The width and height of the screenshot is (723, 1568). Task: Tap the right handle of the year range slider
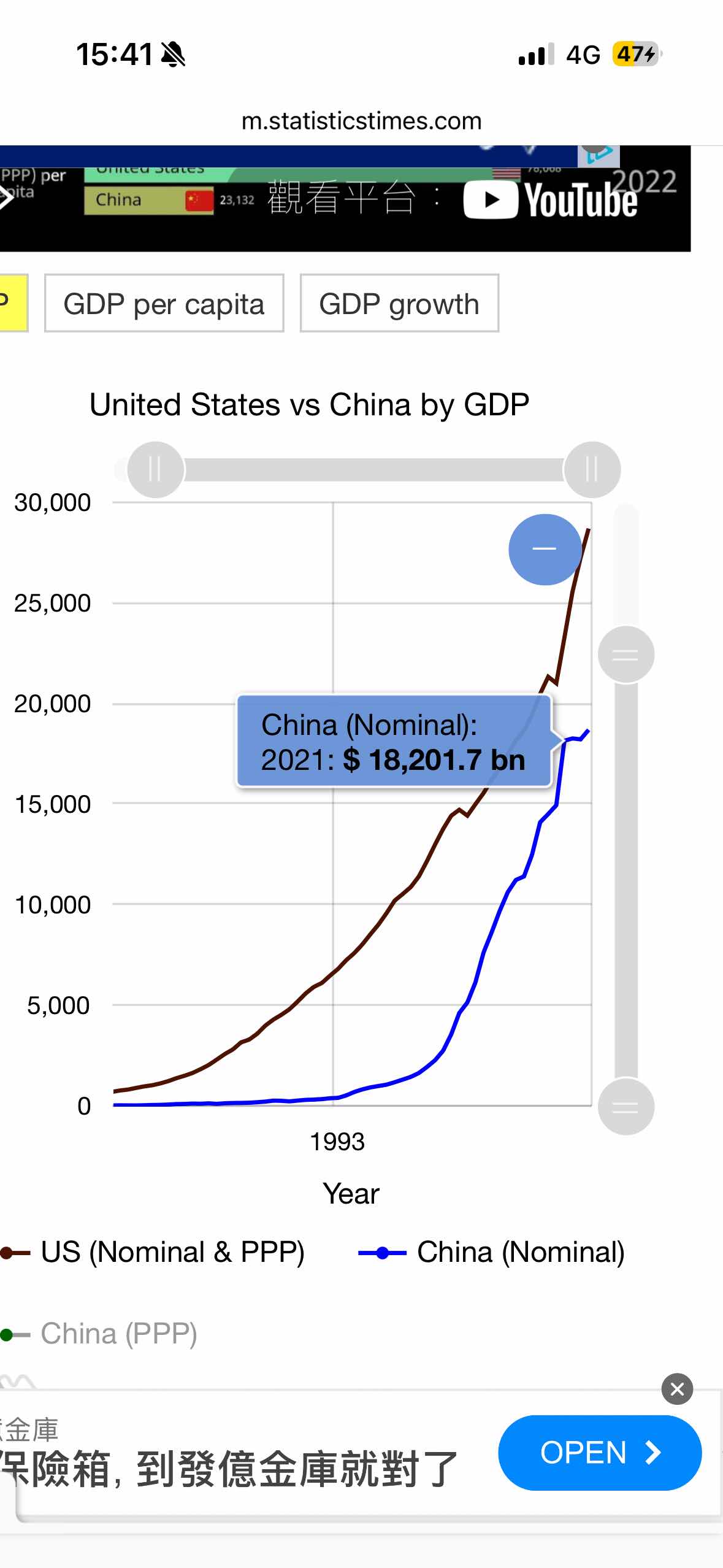point(592,469)
